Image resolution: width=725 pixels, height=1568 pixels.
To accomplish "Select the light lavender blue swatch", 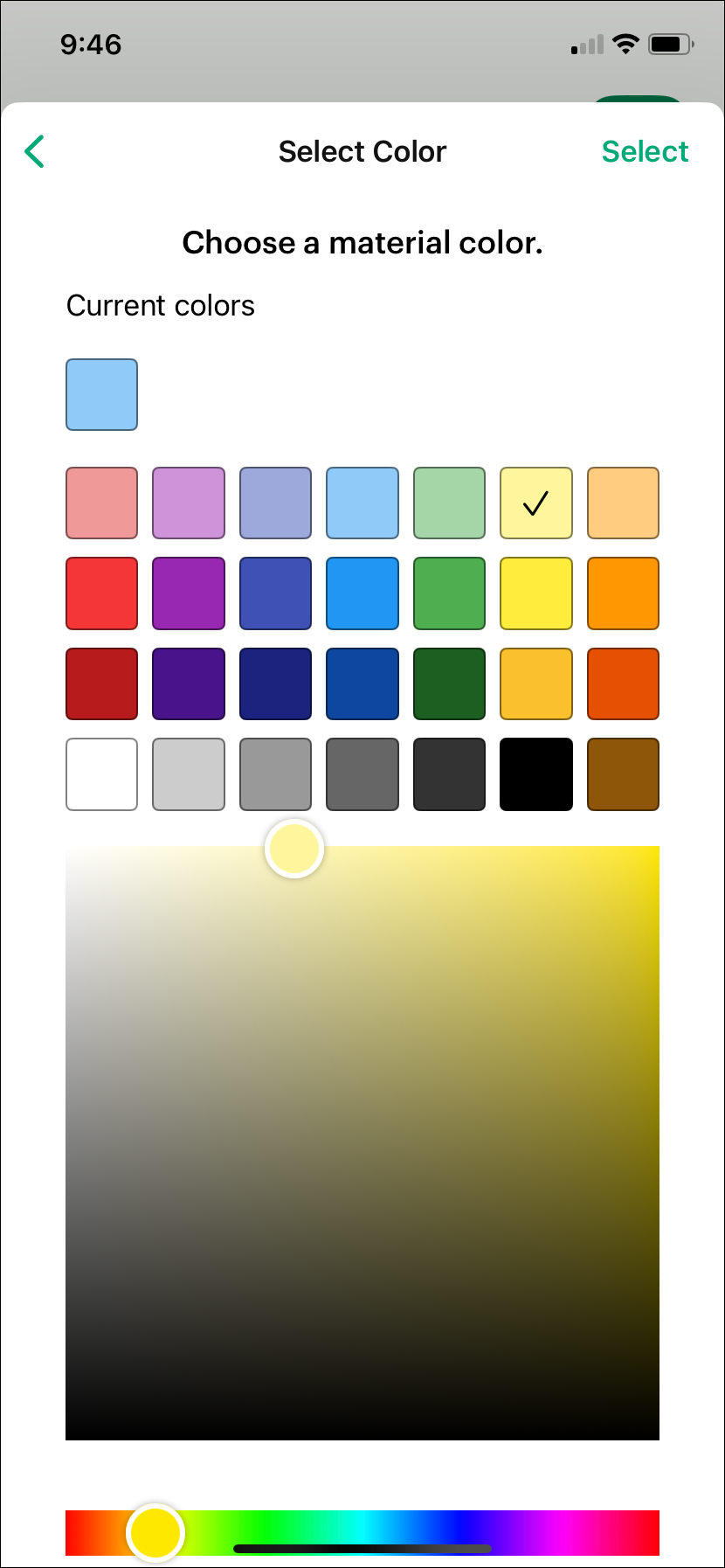I will (x=275, y=503).
